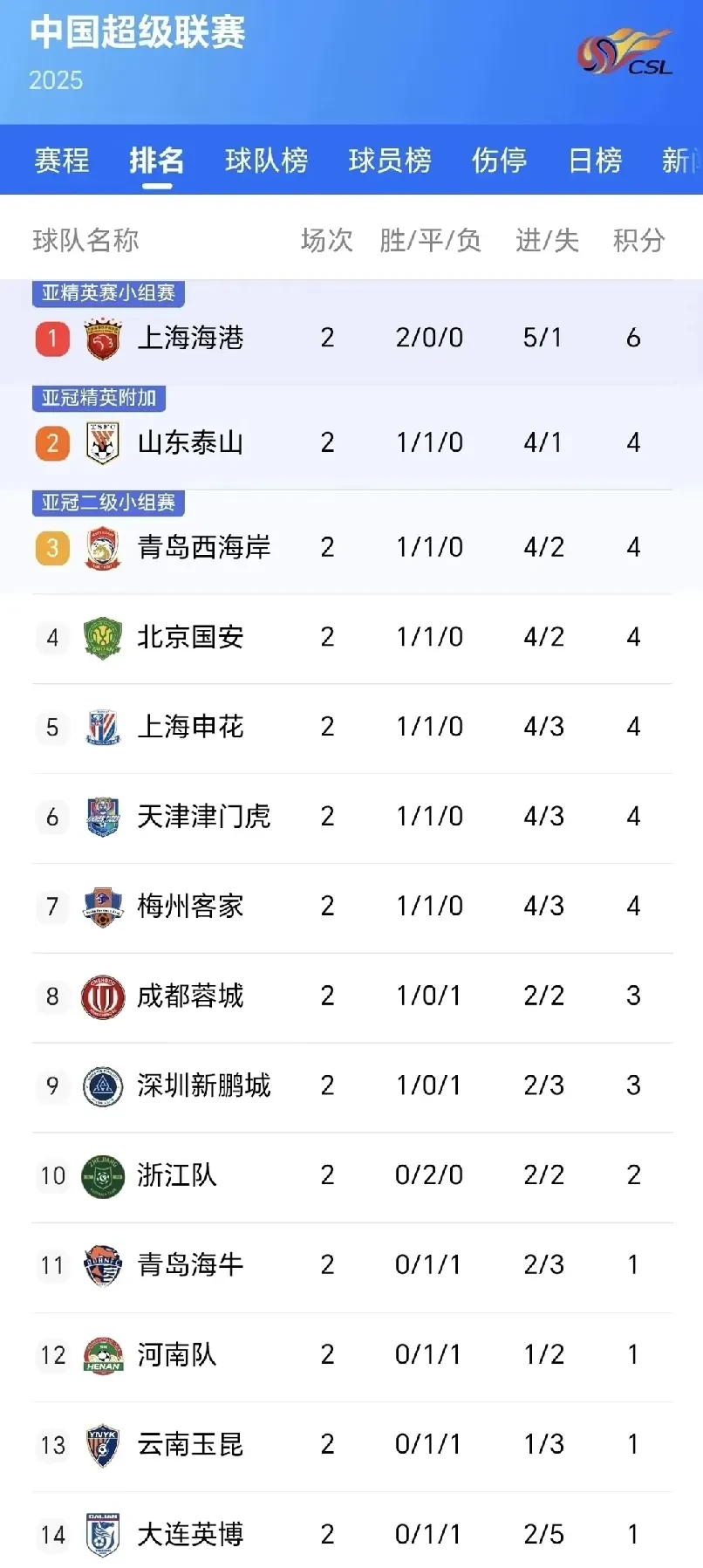
Task: Switch to the 赛程 tab
Action: [x=60, y=161]
